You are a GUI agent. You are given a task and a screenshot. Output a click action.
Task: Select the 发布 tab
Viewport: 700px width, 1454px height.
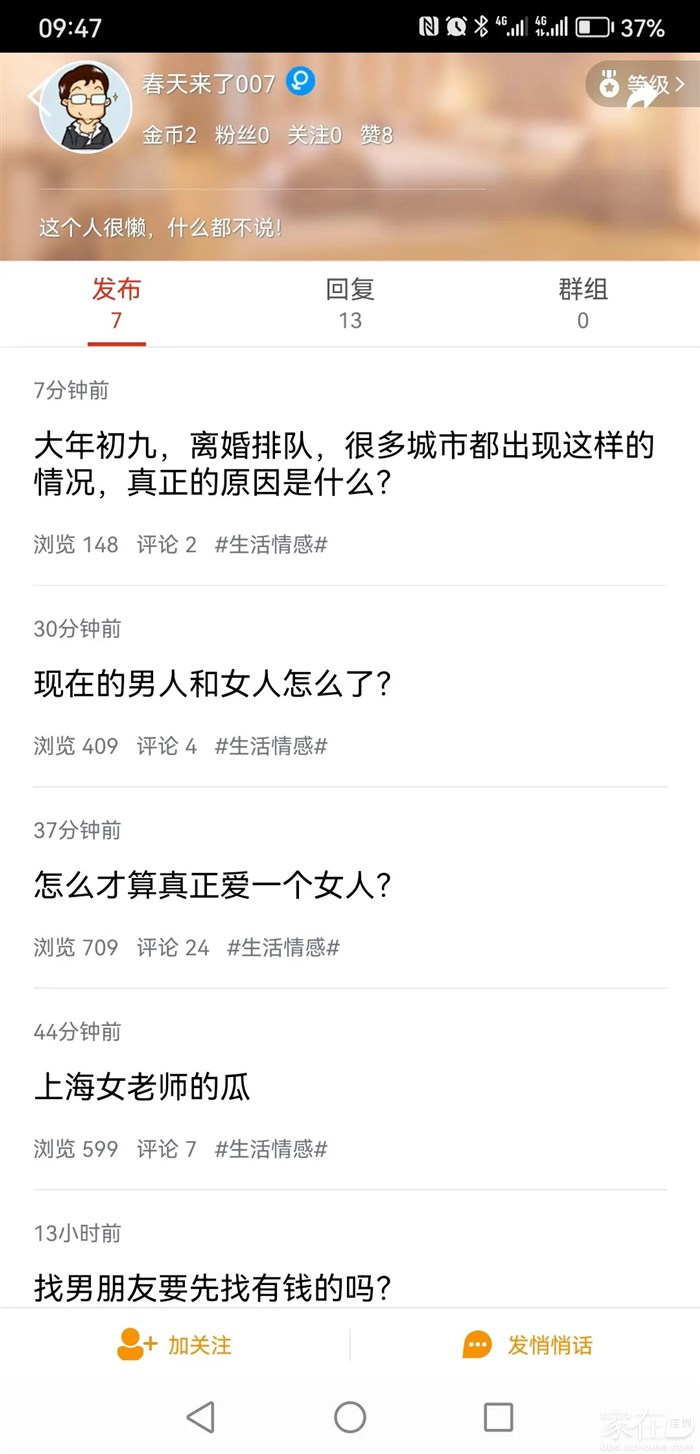click(x=116, y=303)
